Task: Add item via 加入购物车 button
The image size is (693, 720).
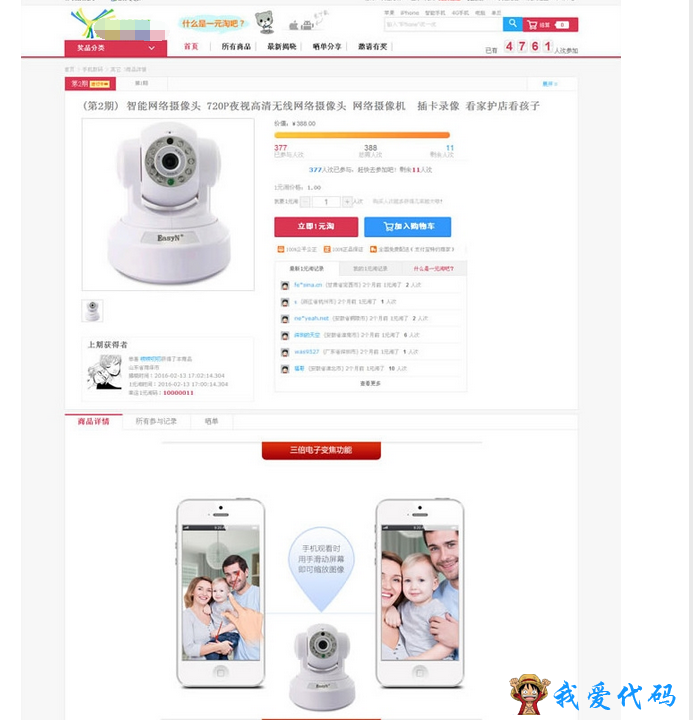Action: click(x=407, y=227)
